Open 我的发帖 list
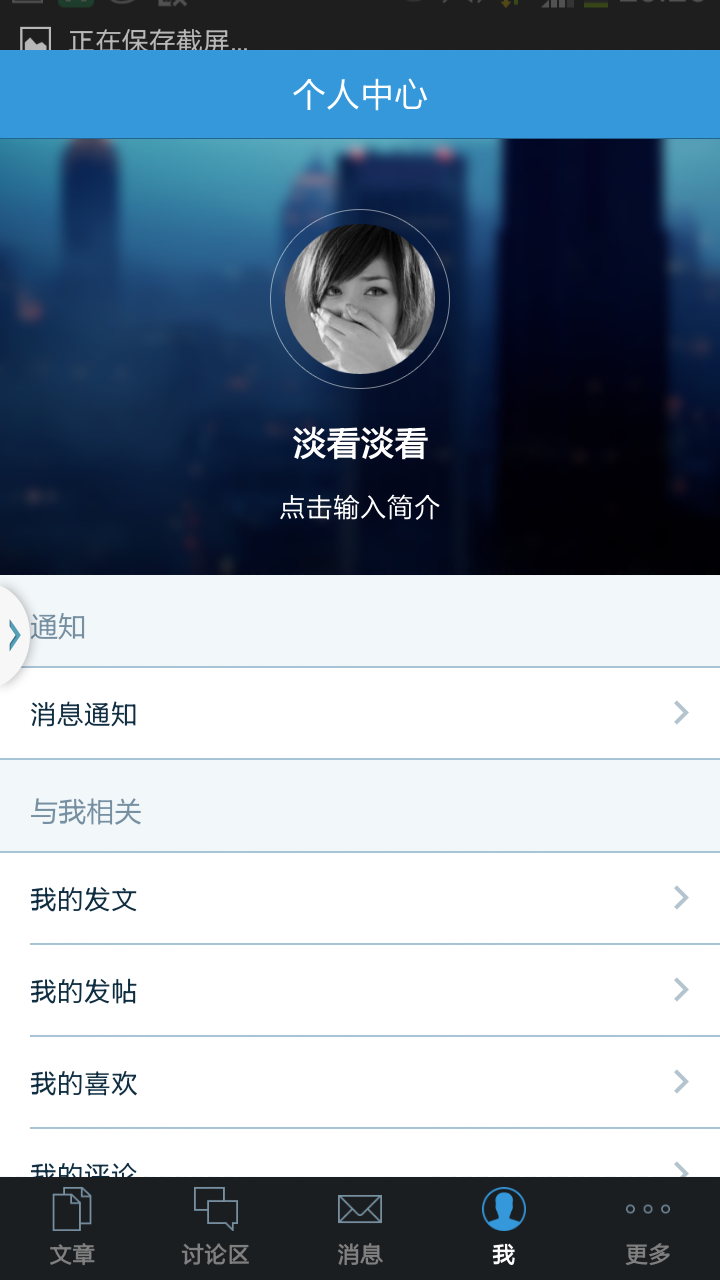Image resolution: width=720 pixels, height=1280 pixels. tap(360, 991)
